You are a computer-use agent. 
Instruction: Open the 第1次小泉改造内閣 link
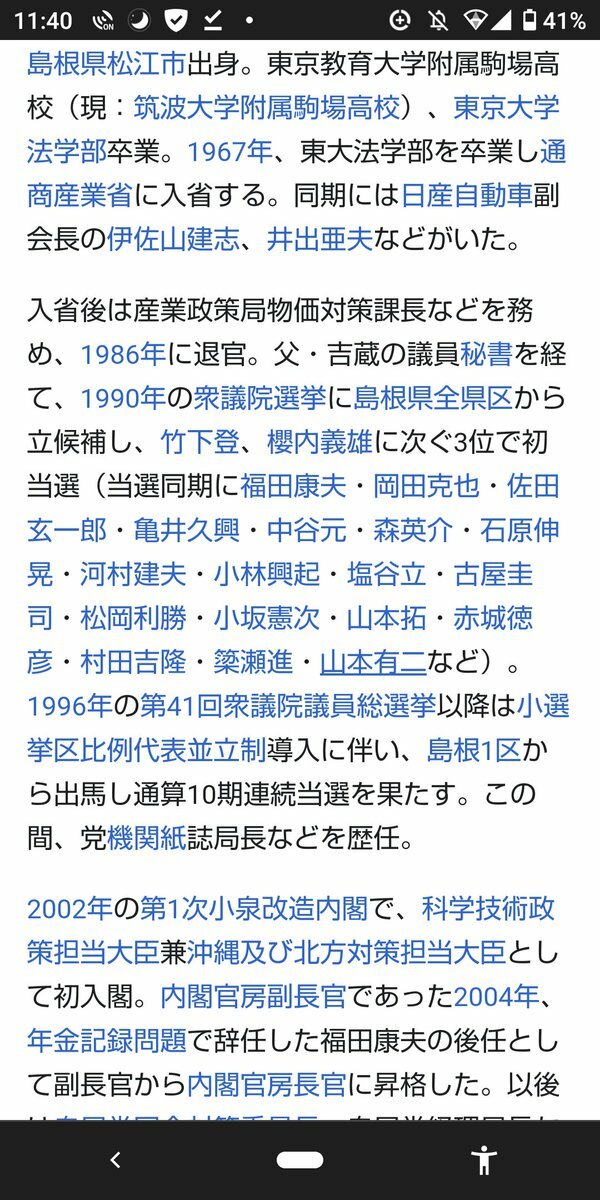tap(254, 909)
